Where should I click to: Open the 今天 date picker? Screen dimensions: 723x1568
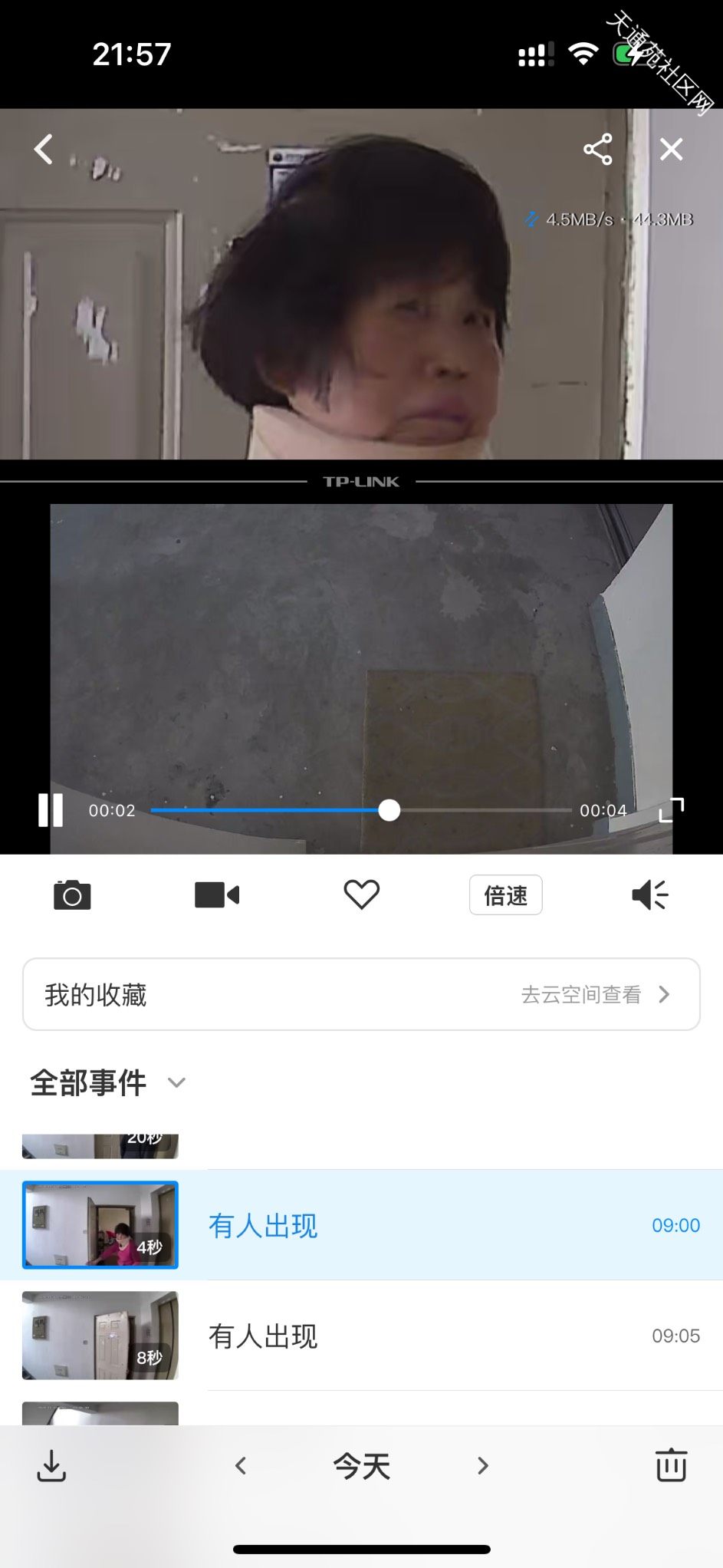361,1466
